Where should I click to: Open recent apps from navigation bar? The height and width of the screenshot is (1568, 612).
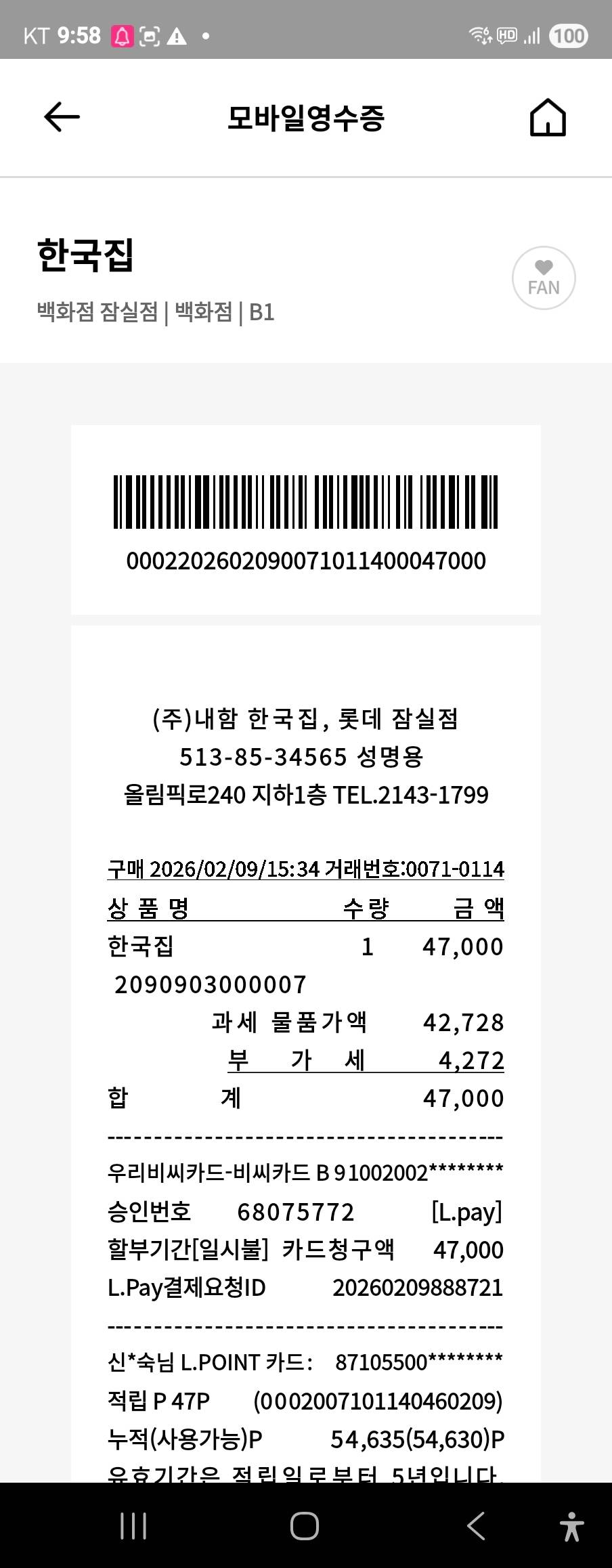133,1526
